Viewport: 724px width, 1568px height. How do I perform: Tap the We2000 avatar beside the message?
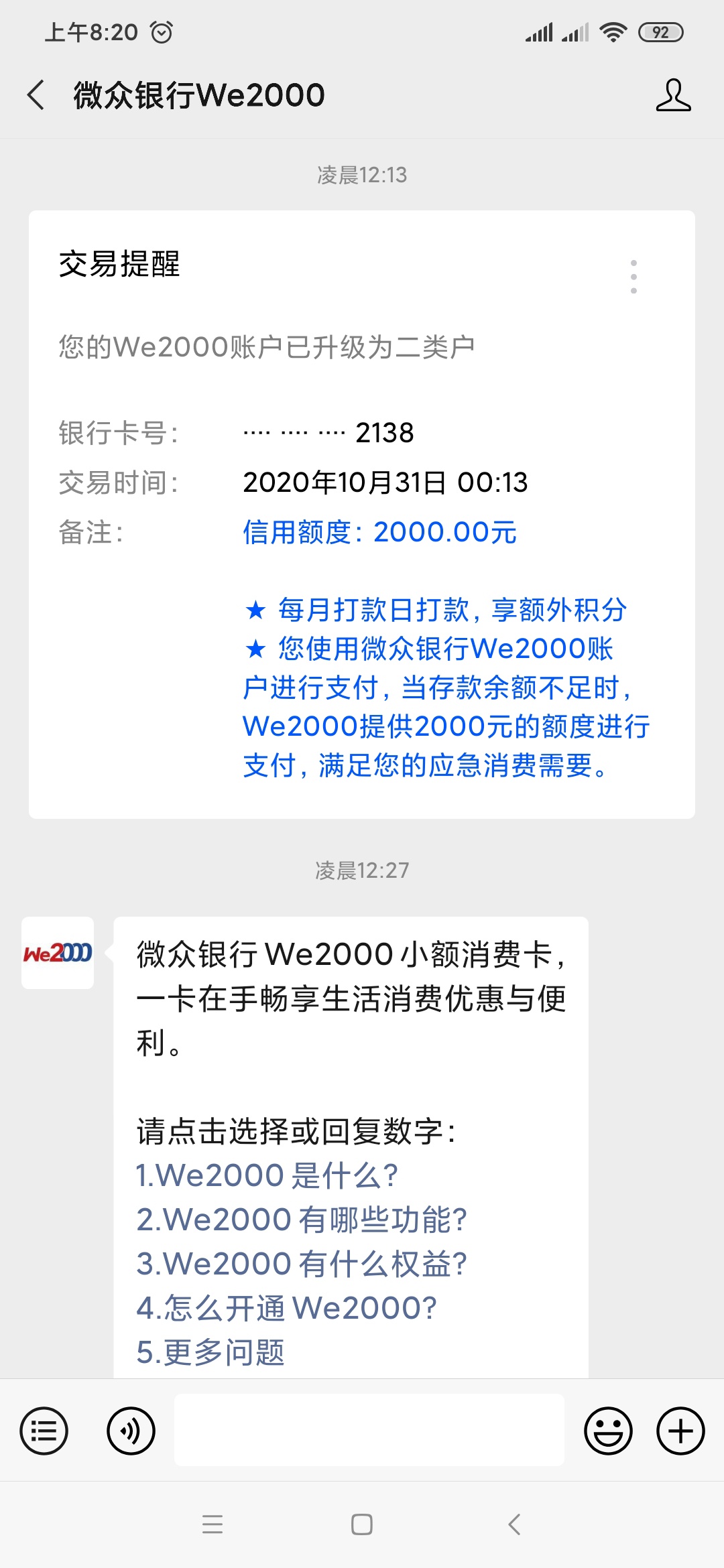(58, 953)
